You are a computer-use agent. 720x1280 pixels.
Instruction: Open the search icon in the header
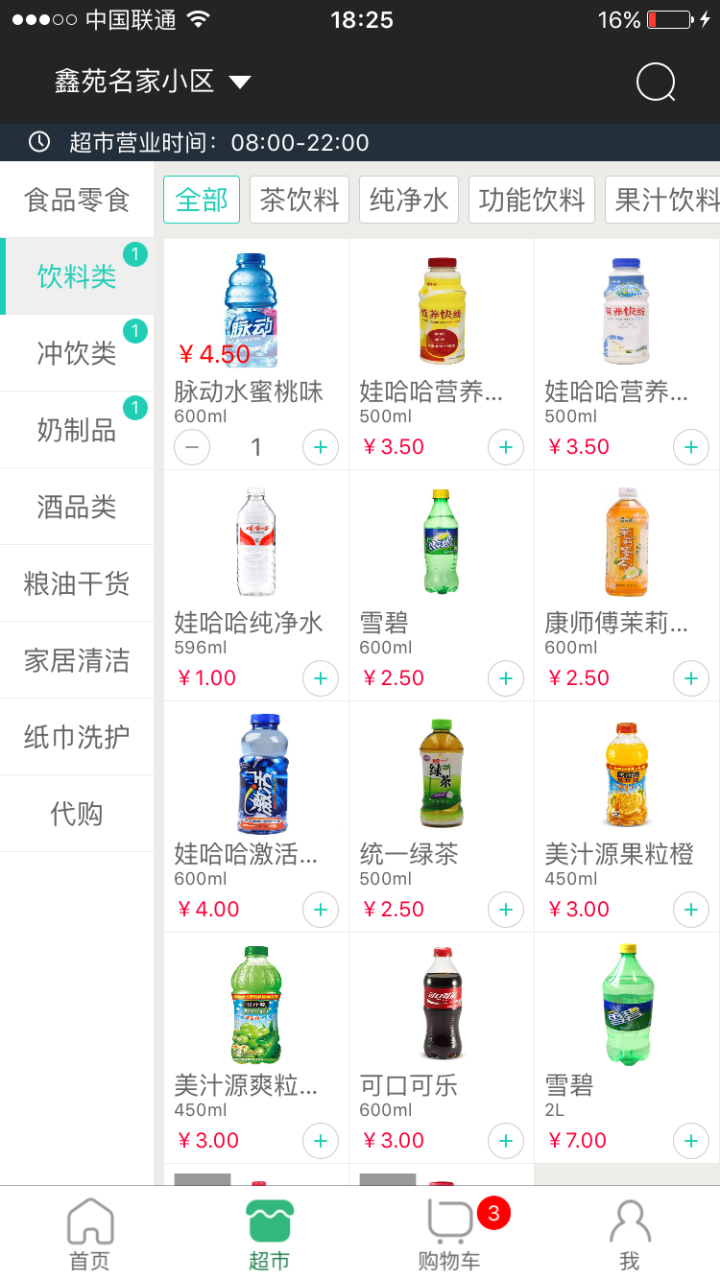(x=656, y=82)
